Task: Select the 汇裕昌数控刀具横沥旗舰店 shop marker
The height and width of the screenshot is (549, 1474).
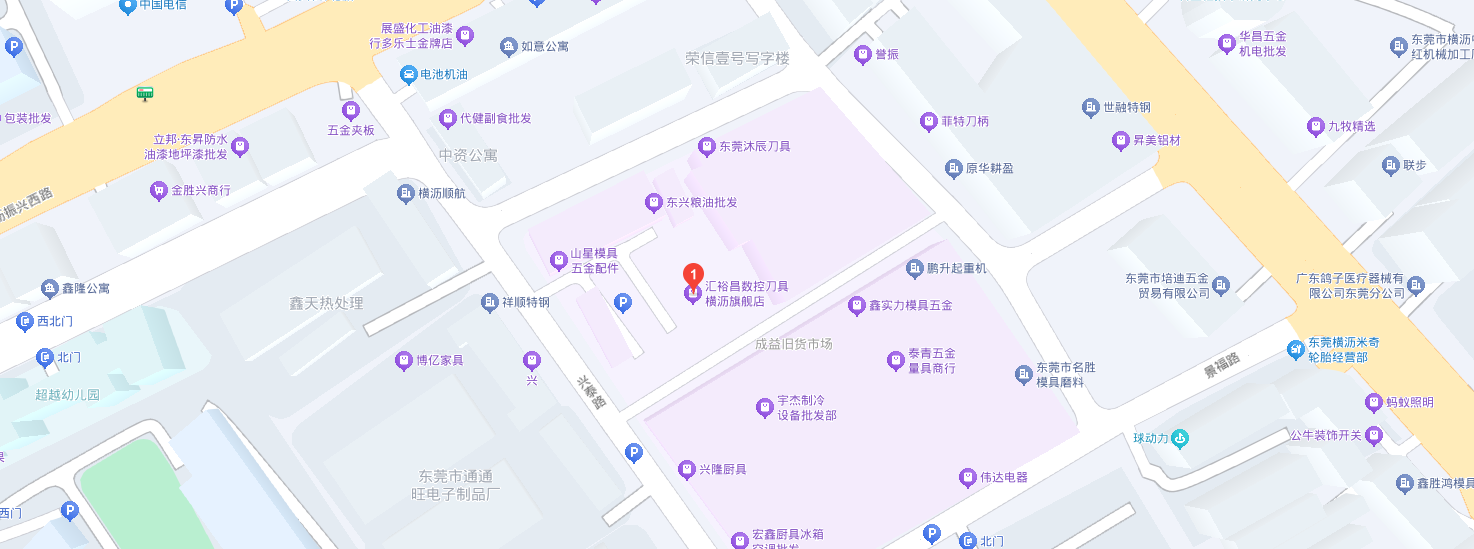Action: pyautogui.click(x=691, y=294)
